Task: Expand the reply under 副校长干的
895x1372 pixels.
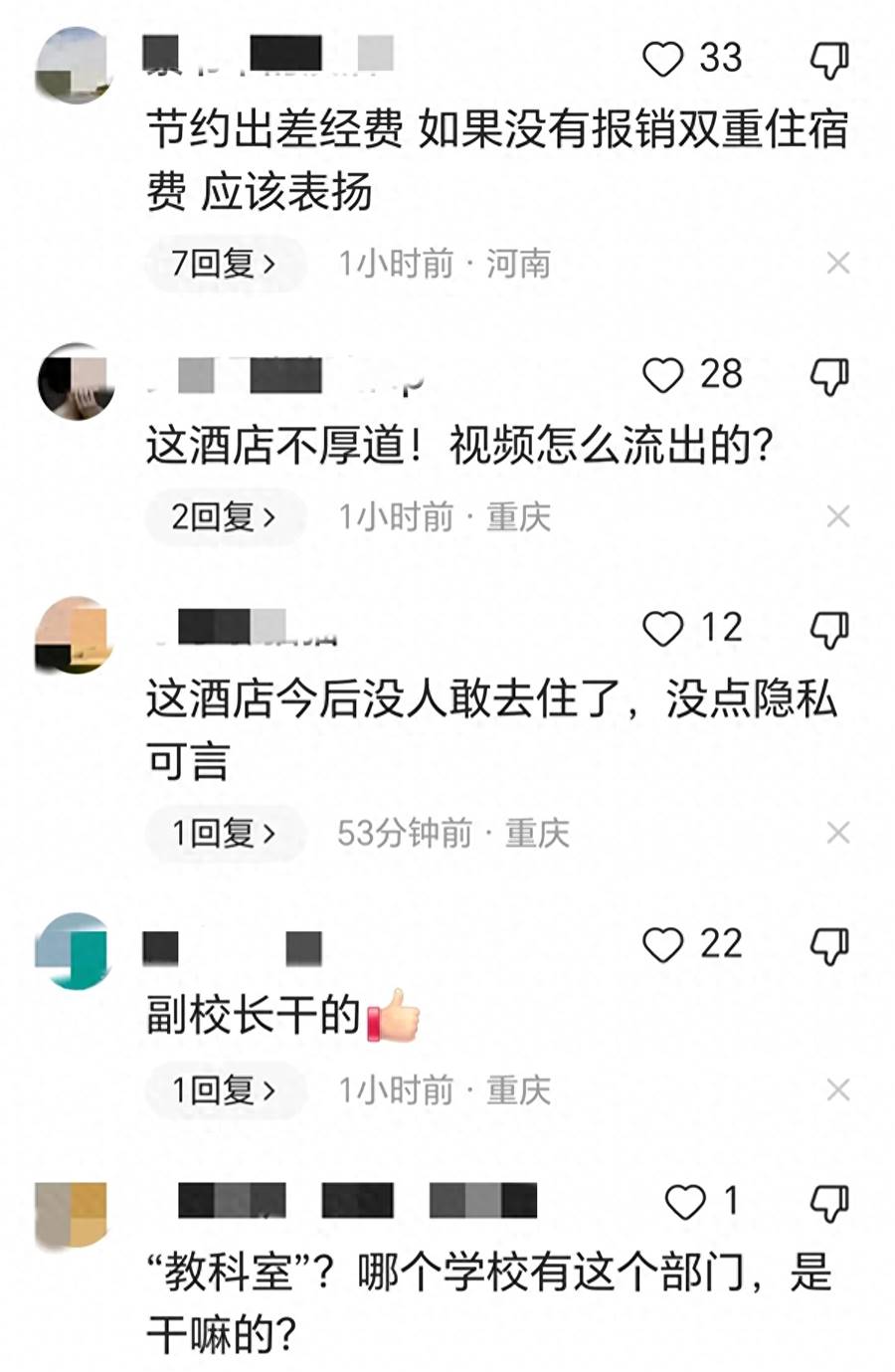Action: pyautogui.click(x=224, y=1090)
